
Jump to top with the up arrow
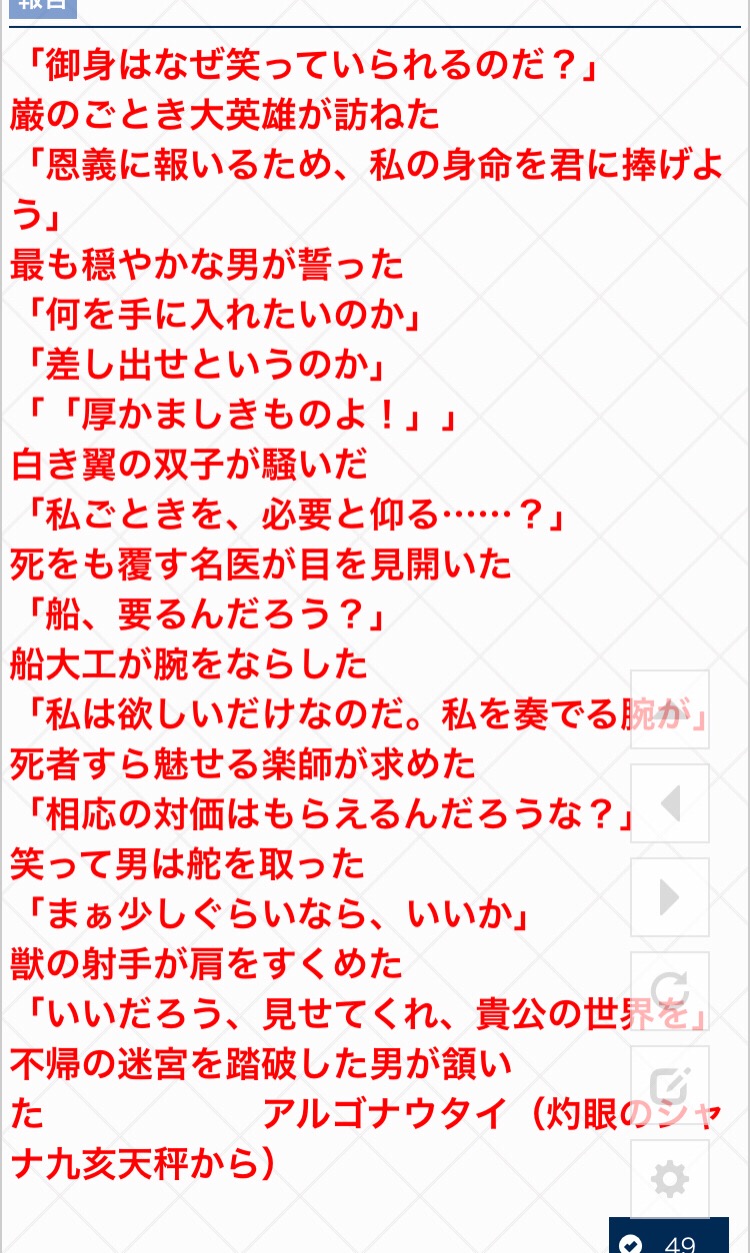(x=669, y=709)
